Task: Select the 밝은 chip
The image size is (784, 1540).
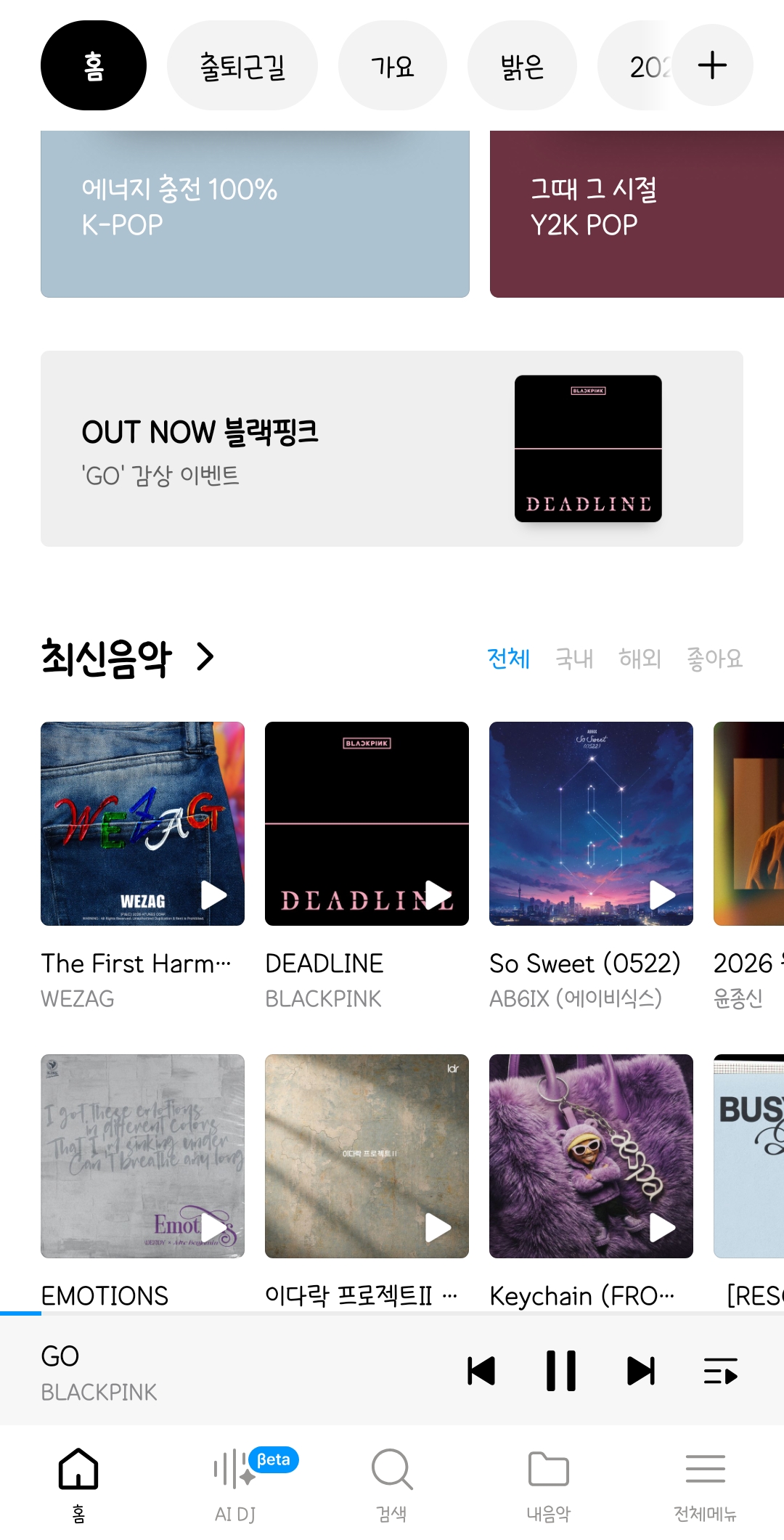Action: tap(522, 66)
